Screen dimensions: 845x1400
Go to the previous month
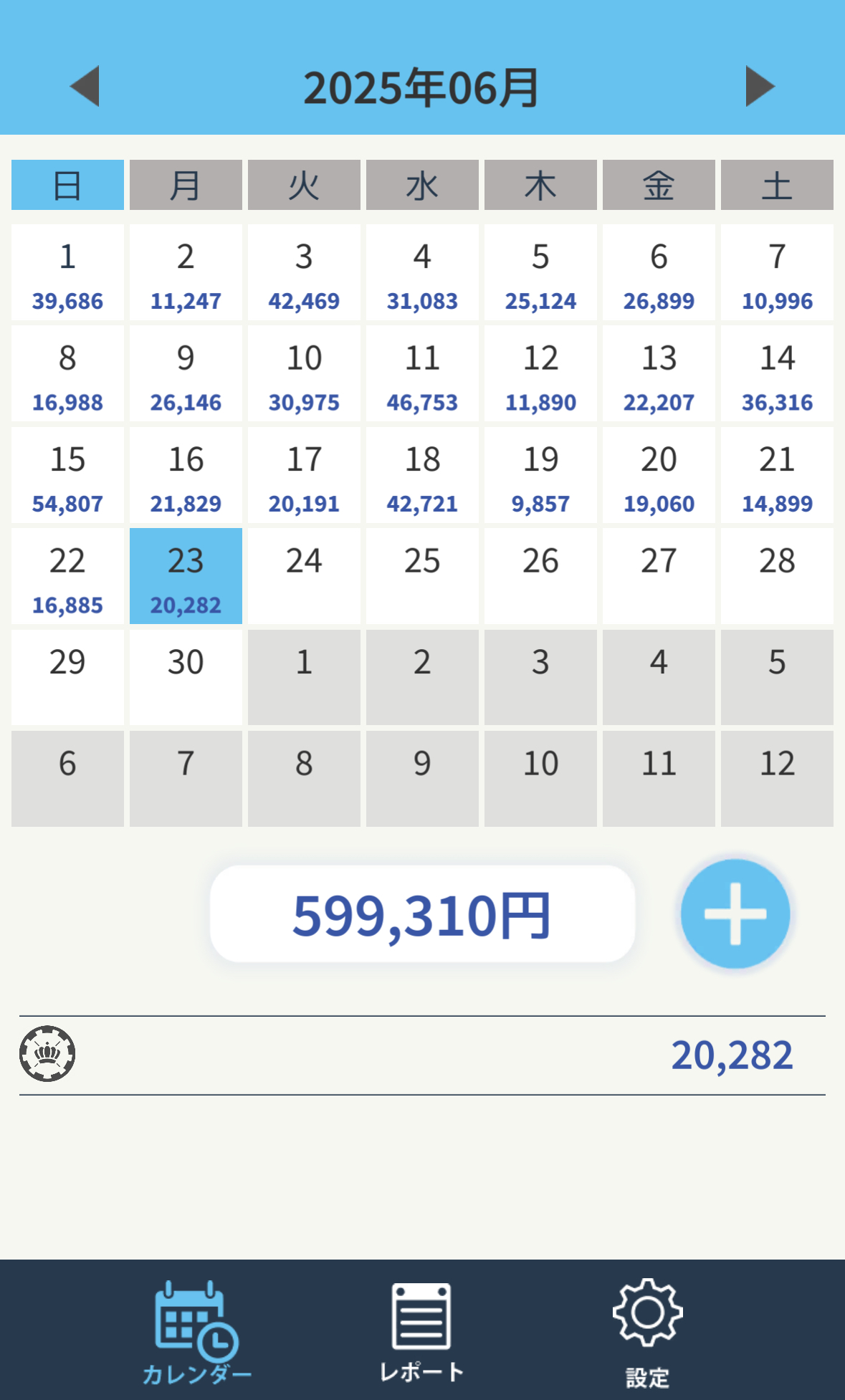pos(85,87)
